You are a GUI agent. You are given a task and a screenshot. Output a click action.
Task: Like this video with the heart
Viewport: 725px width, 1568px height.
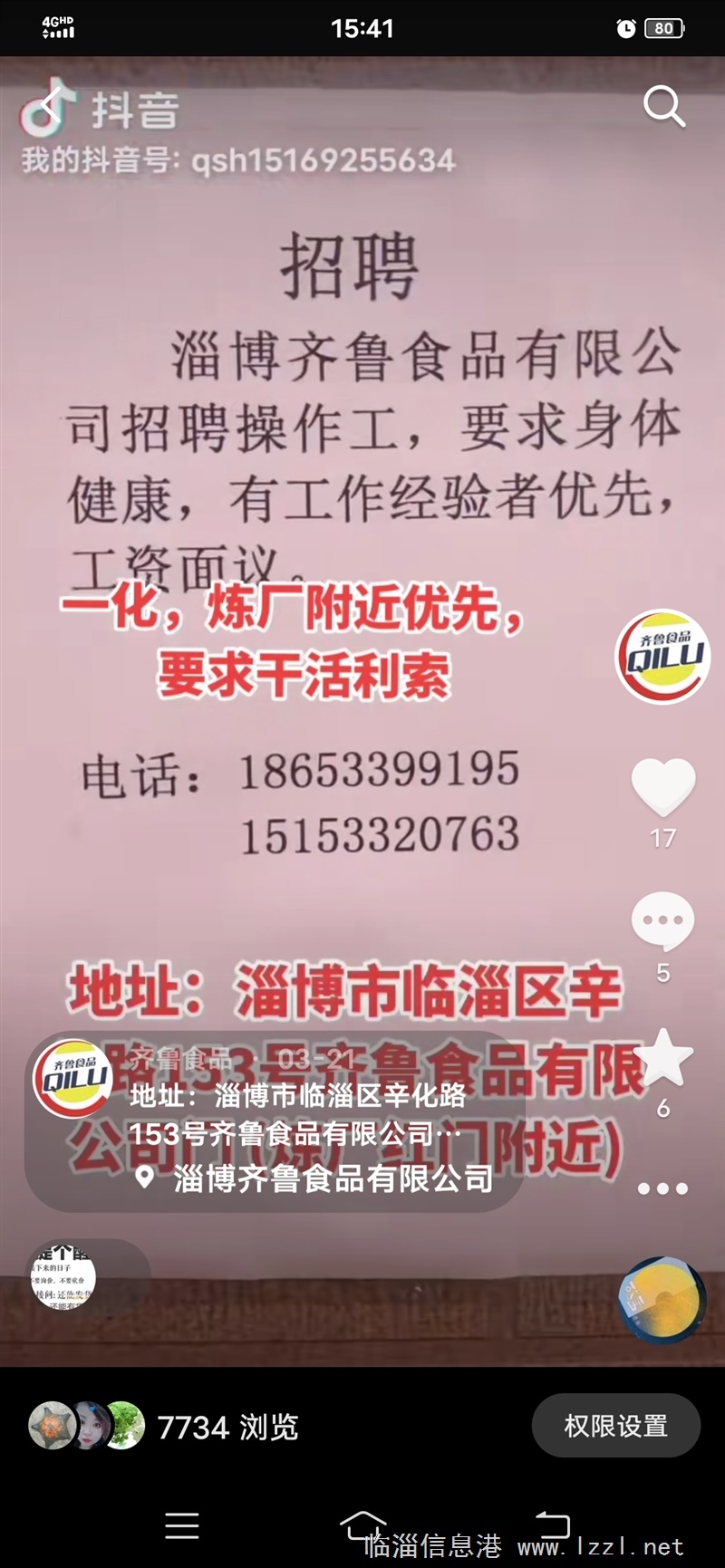click(663, 785)
